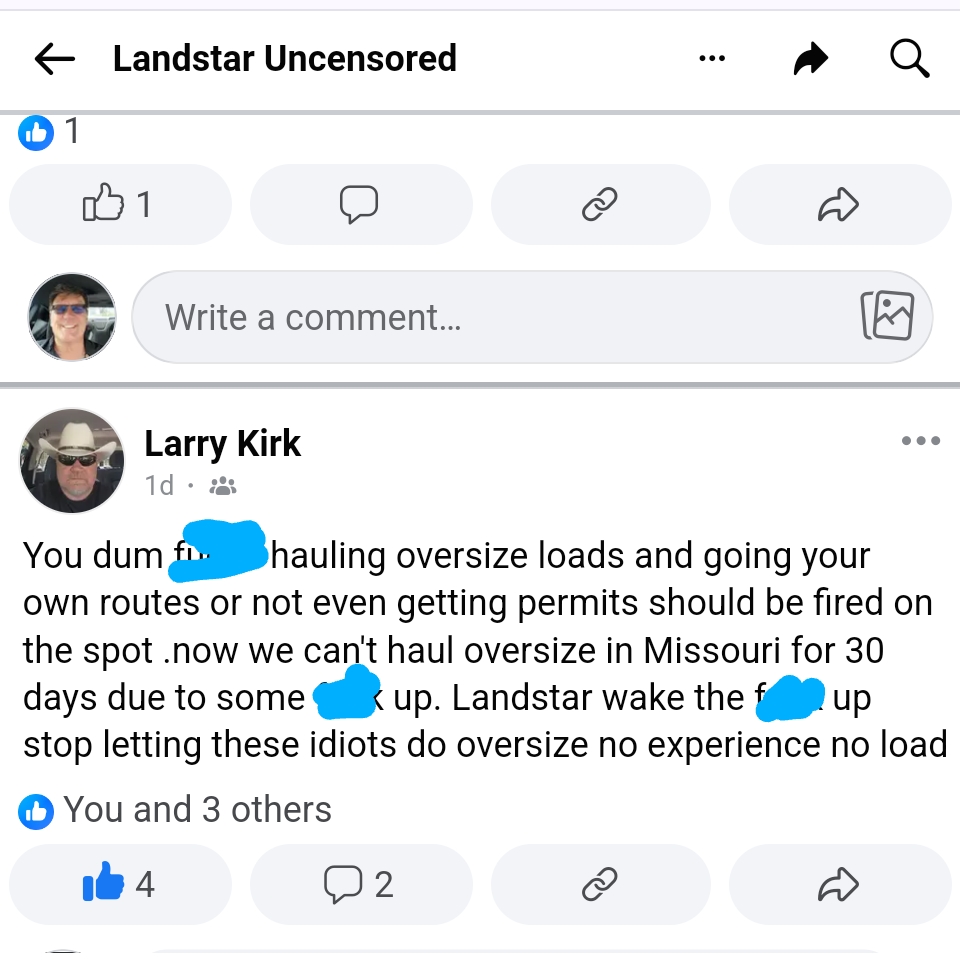This screenshot has width=960, height=953.
Task: Copy link of the upper post
Action: pyautogui.click(x=600, y=205)
